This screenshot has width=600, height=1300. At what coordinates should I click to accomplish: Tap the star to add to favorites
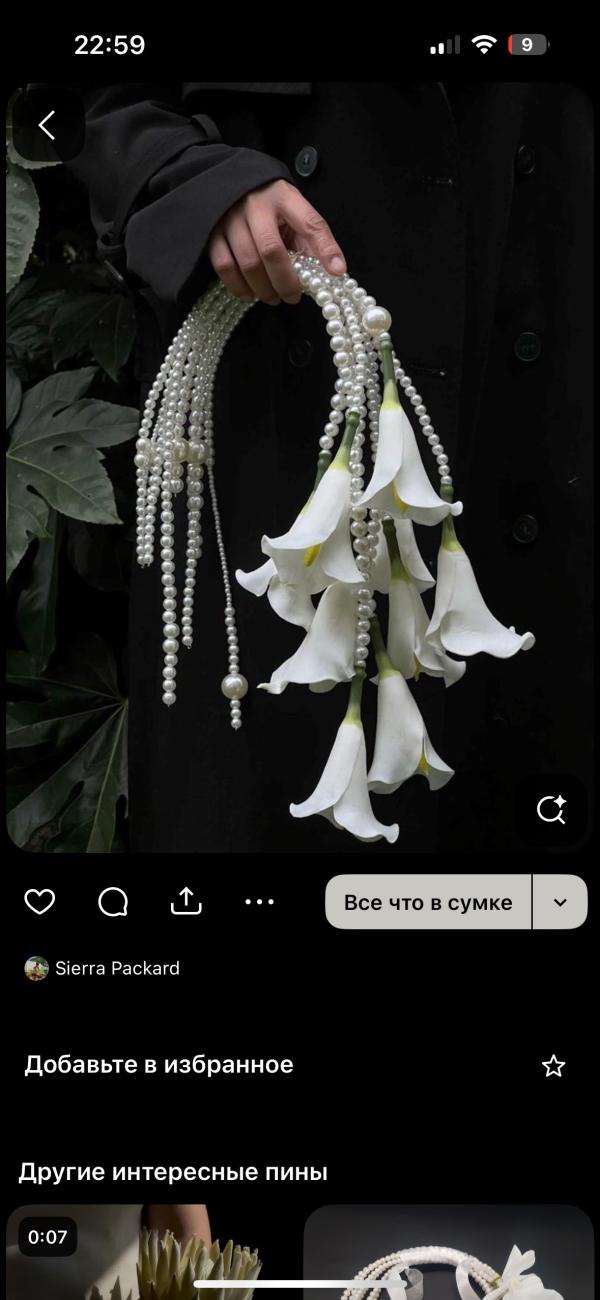(553, 1066)
